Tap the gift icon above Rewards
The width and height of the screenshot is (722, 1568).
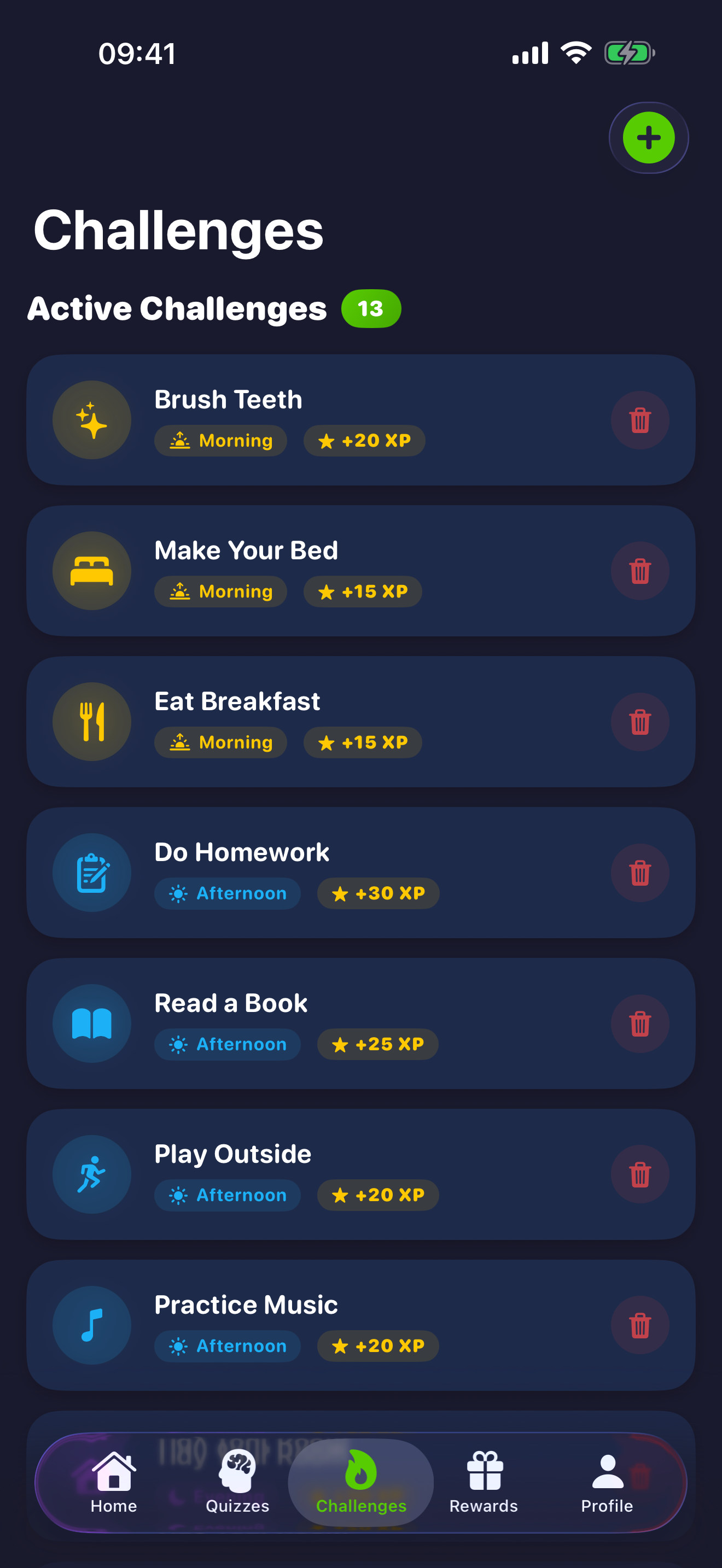coord(484,1467)
